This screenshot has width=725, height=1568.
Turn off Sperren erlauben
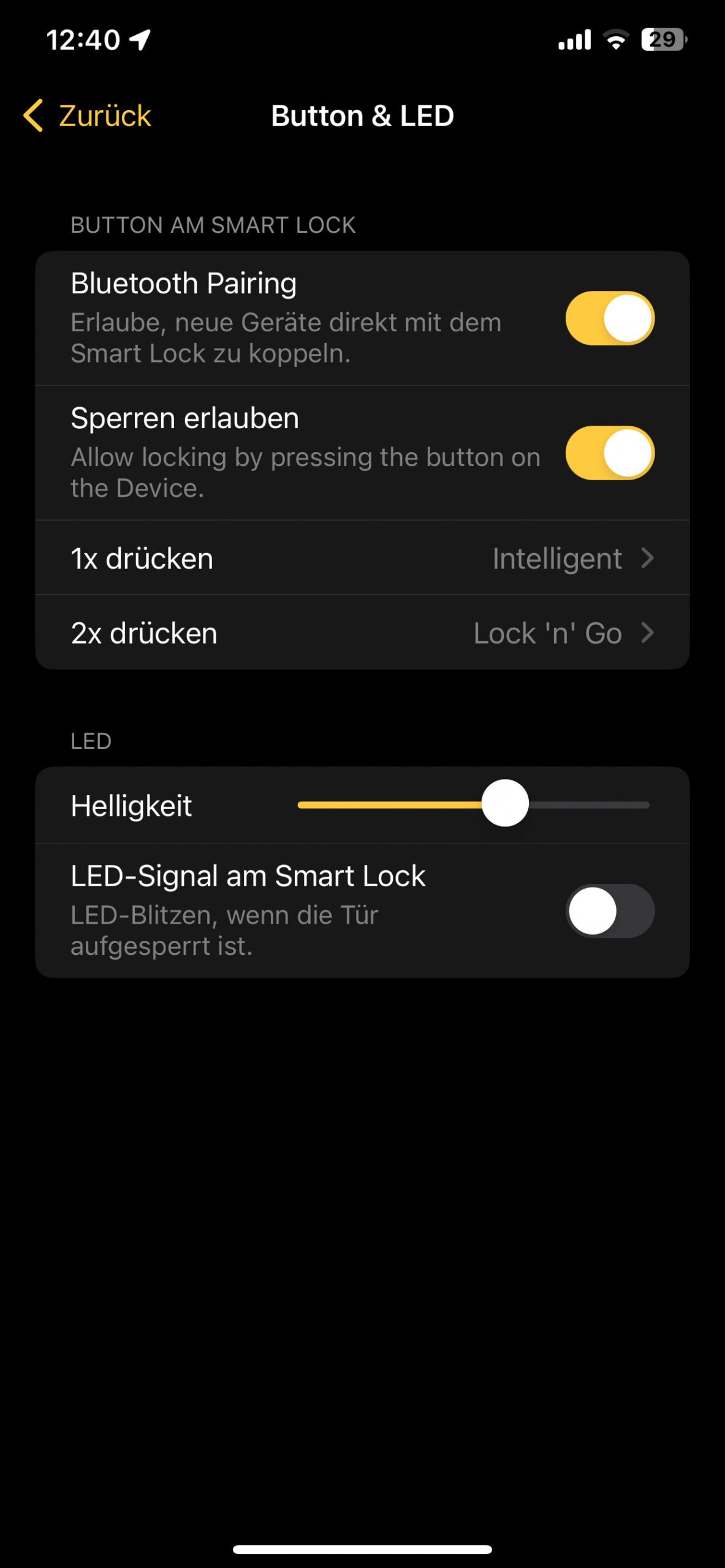pyautogui.click(x=609, y=453)
